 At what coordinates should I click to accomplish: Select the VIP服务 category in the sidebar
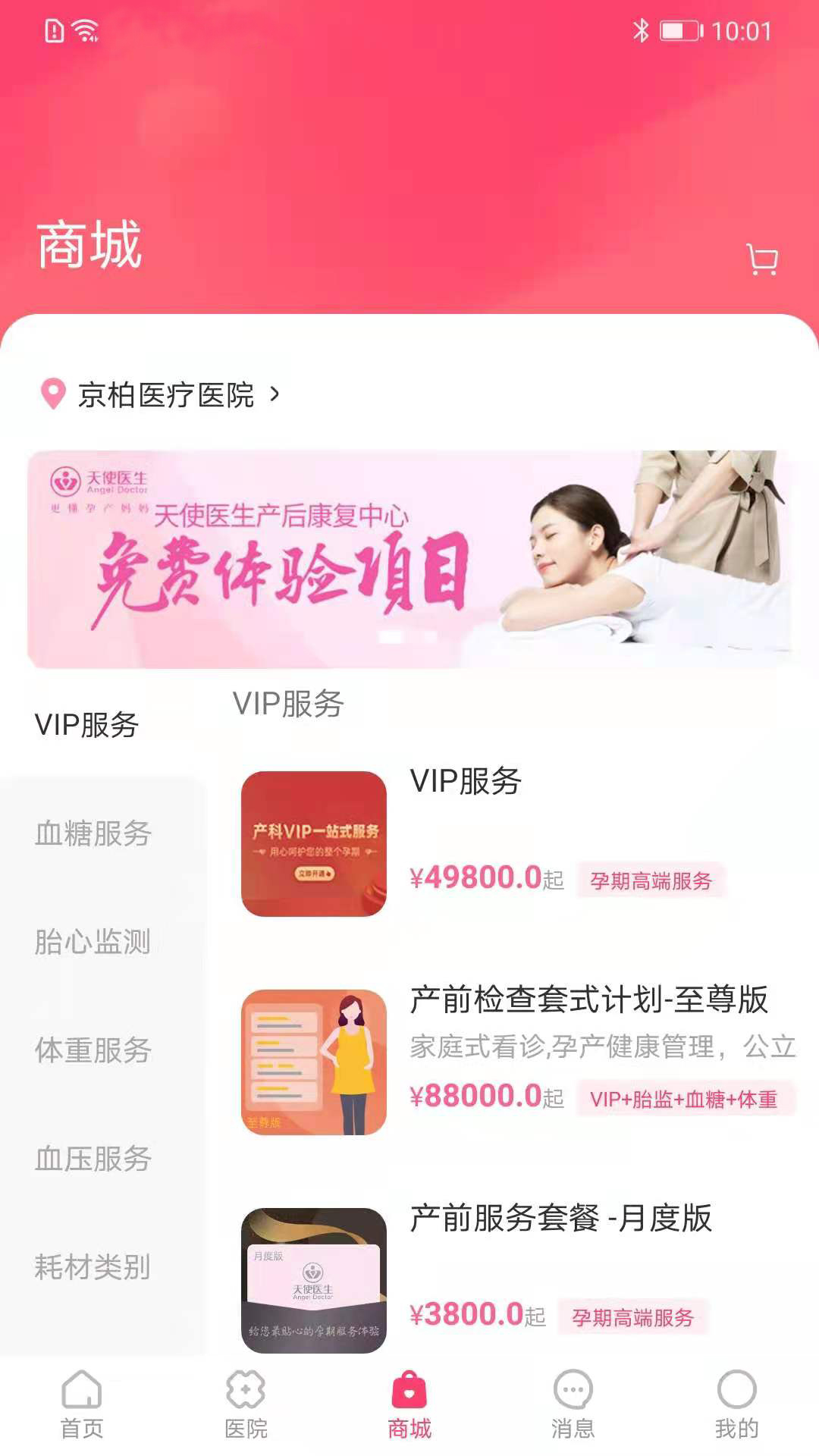[86, 725]
